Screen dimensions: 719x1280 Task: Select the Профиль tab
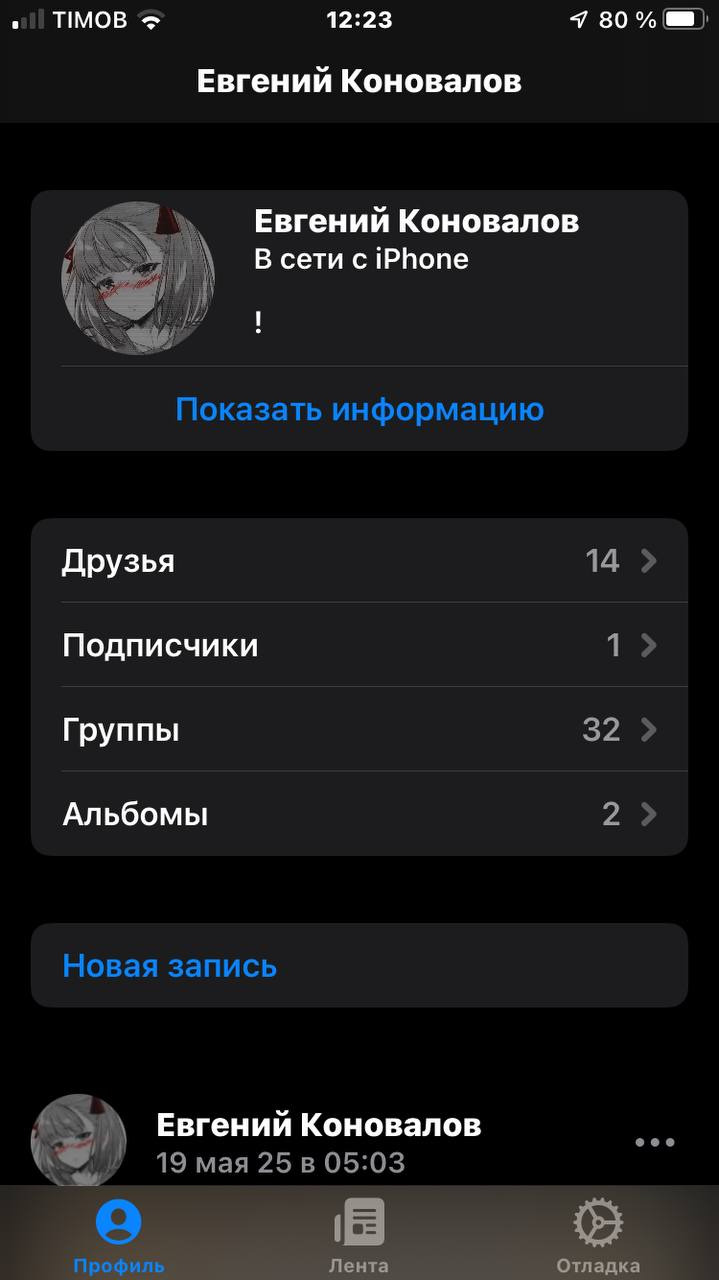click(x=119, y=1234)
